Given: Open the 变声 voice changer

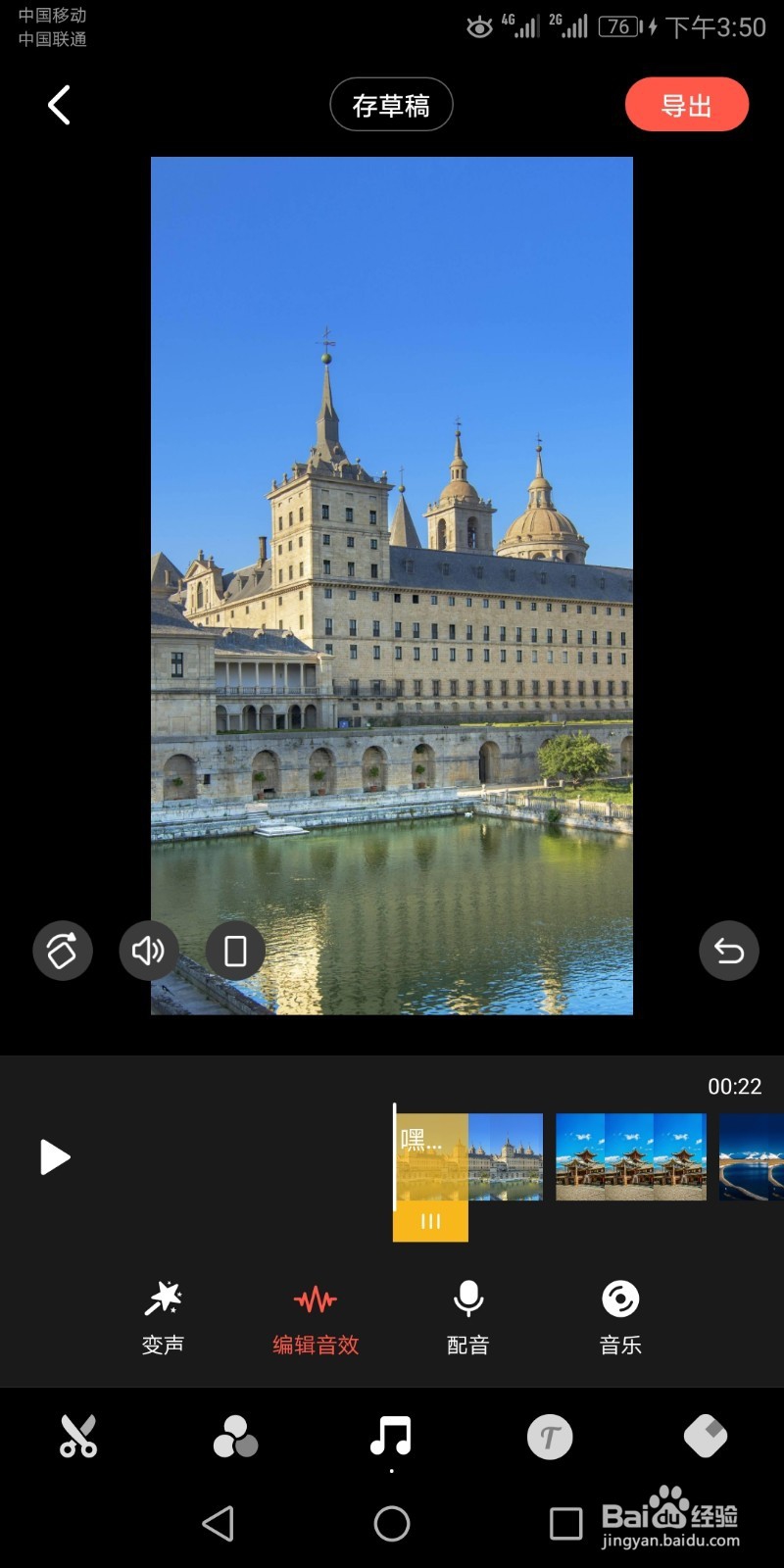Looking at the screenshot, I should click(x=163, y=1318).
